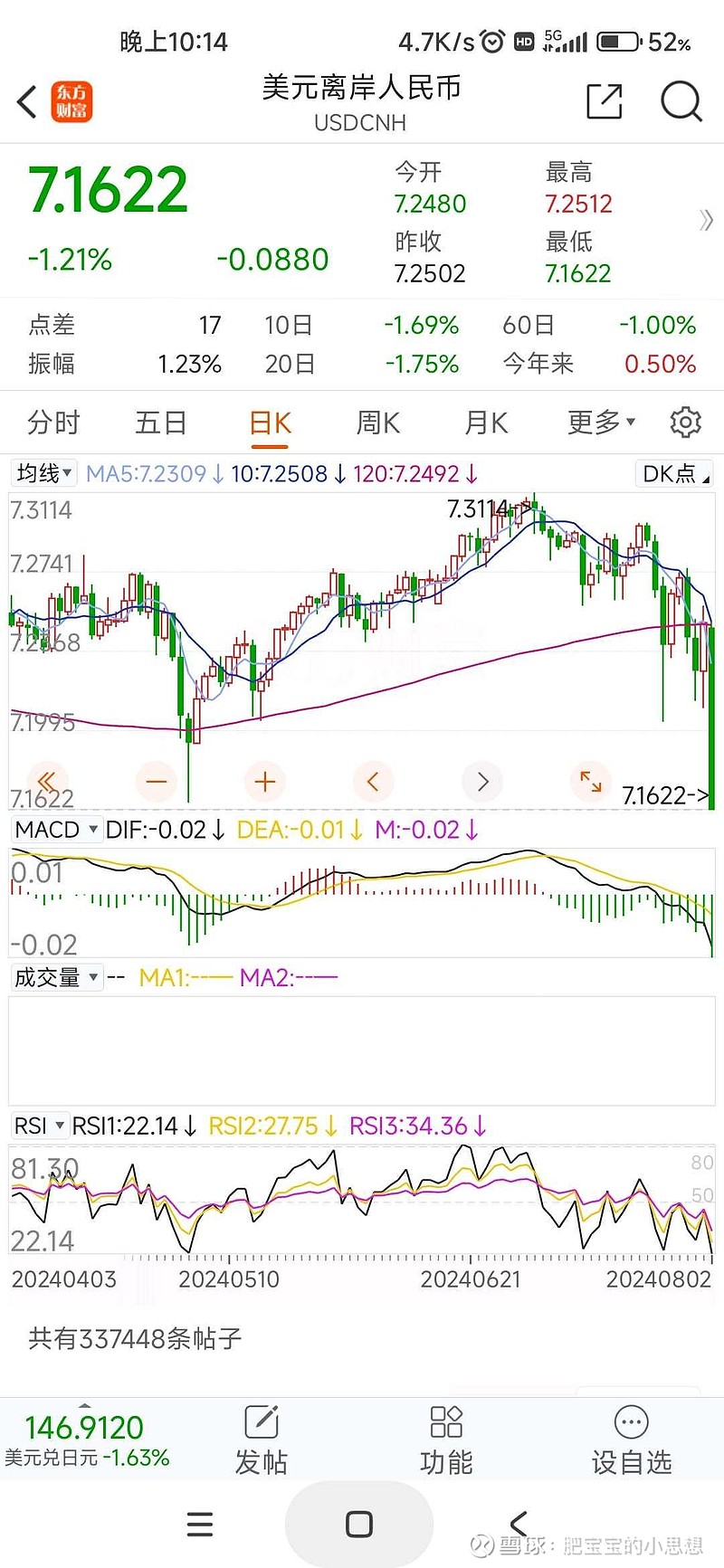724x1568 pixels.
Task: Open the 功能 menu
Action: point(446,1441)
